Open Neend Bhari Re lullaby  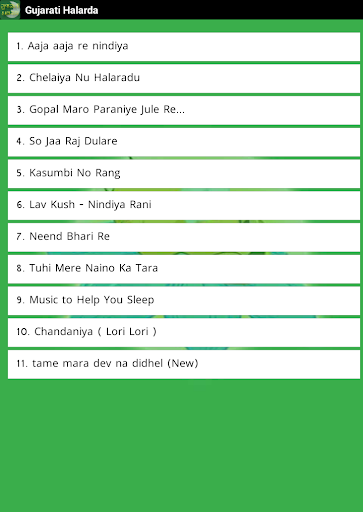[184, 237]
